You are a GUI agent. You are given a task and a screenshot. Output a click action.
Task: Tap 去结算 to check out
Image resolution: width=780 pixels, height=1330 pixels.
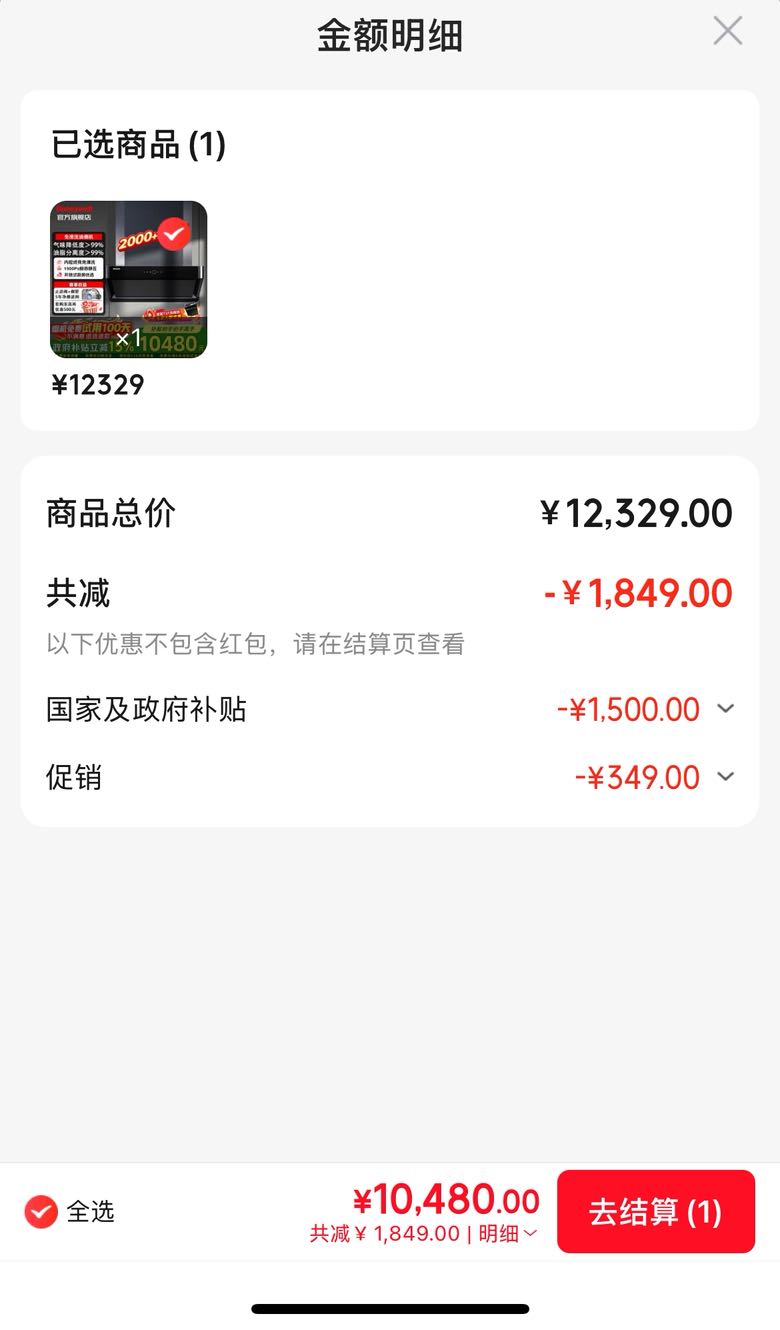656,1211
